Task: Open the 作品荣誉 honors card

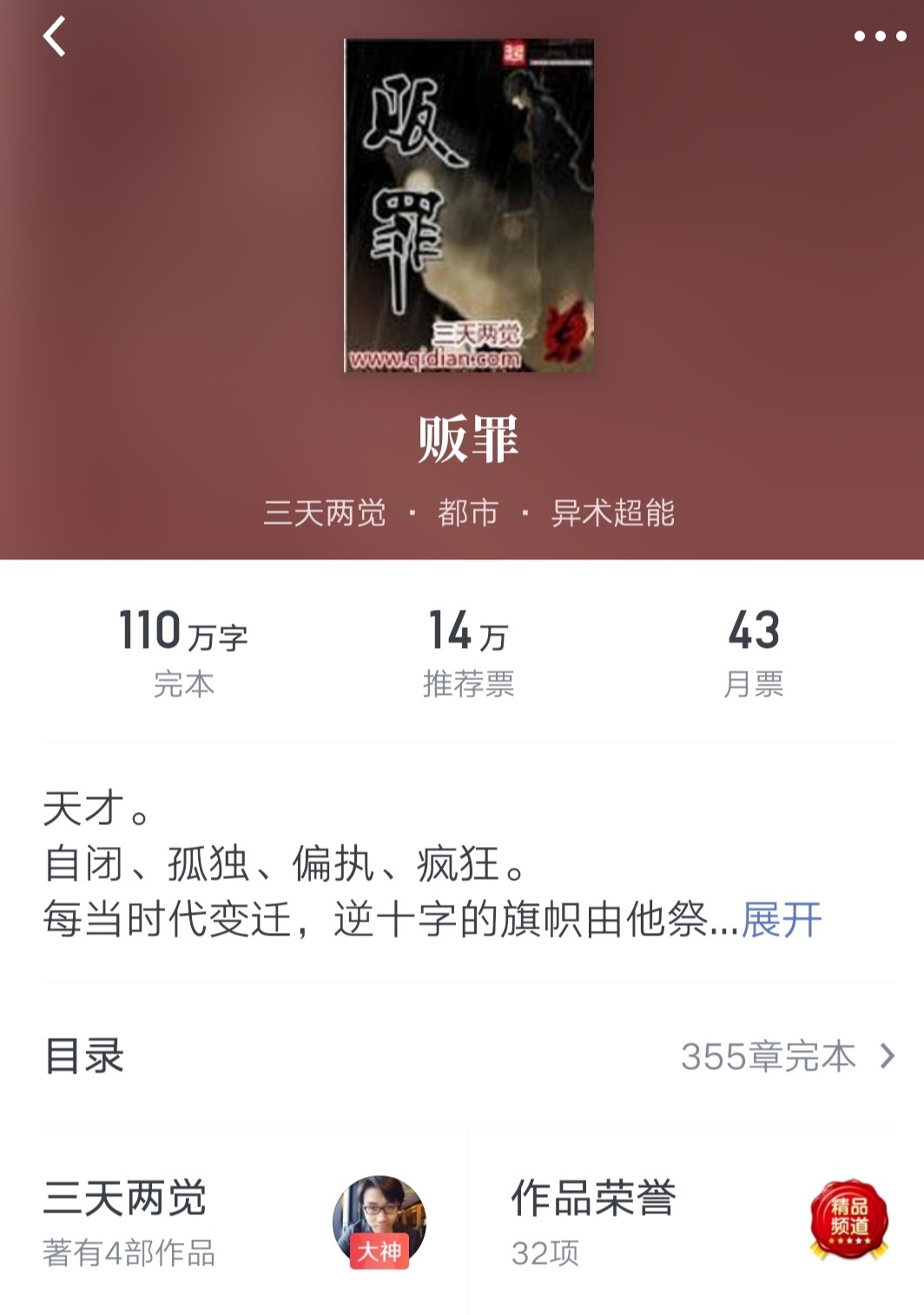Action: tap(695, 1223)
